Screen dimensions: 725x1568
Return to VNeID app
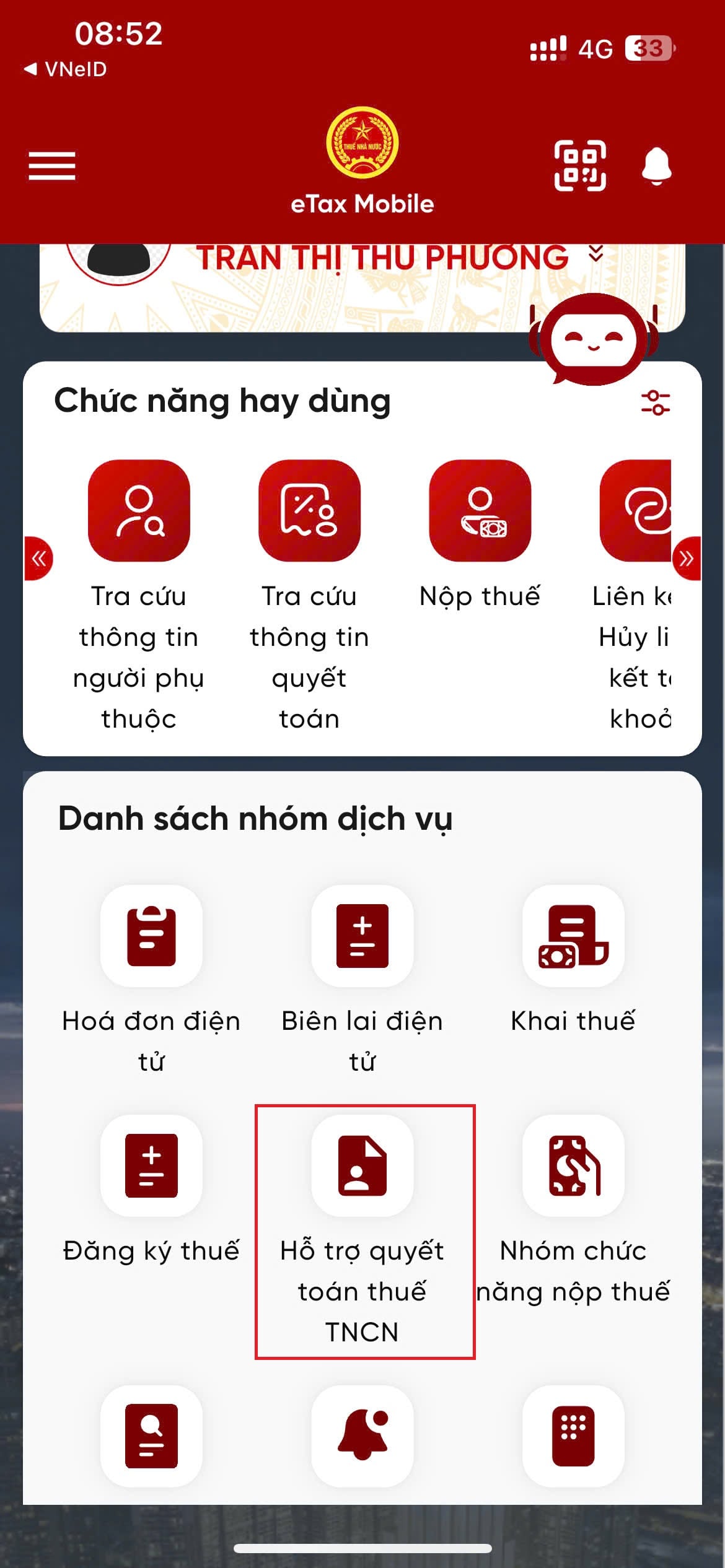pos(65,69)
